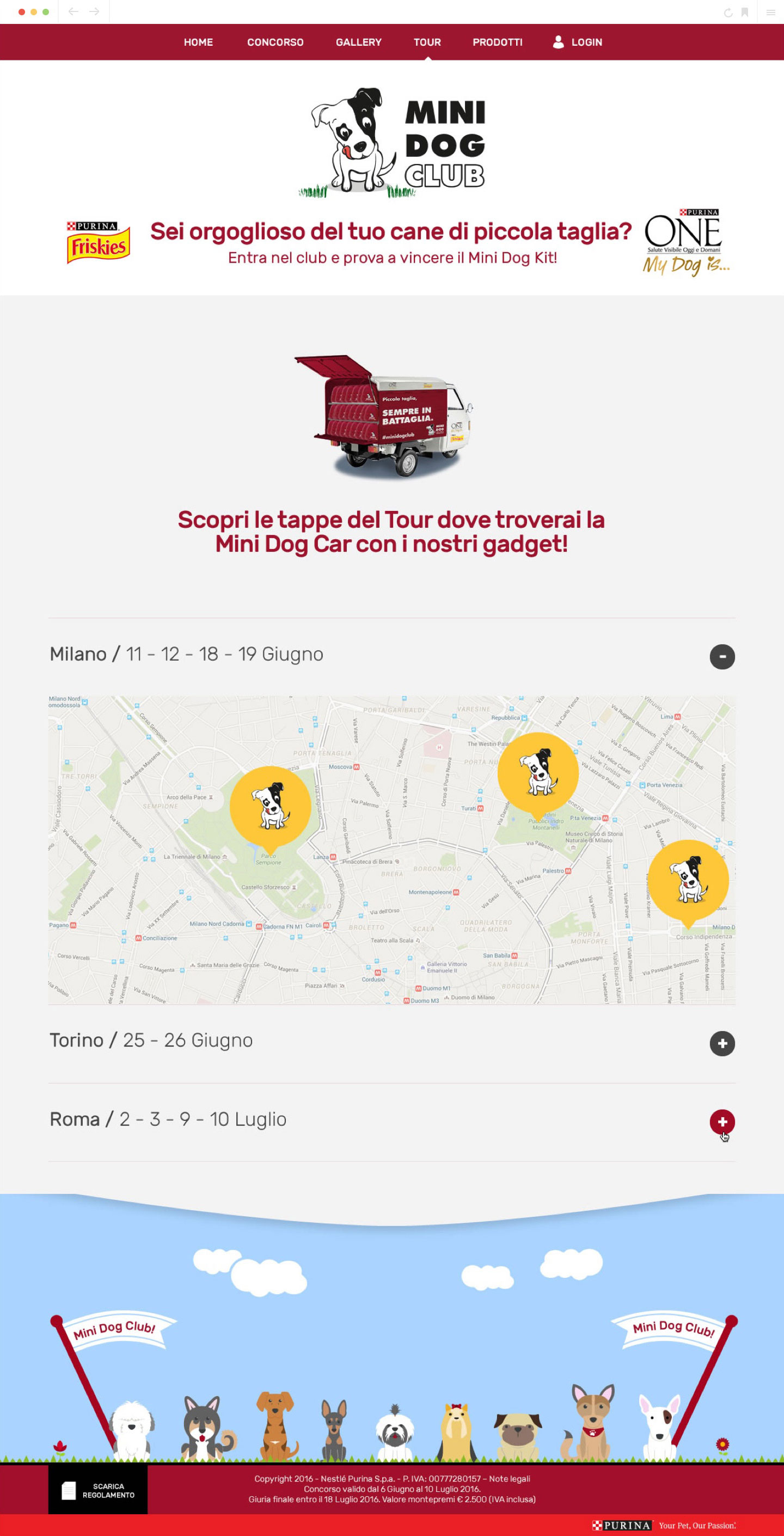
Task: Switch to the Gallery page
Action: pyautogui.click(x=358, y=42)
